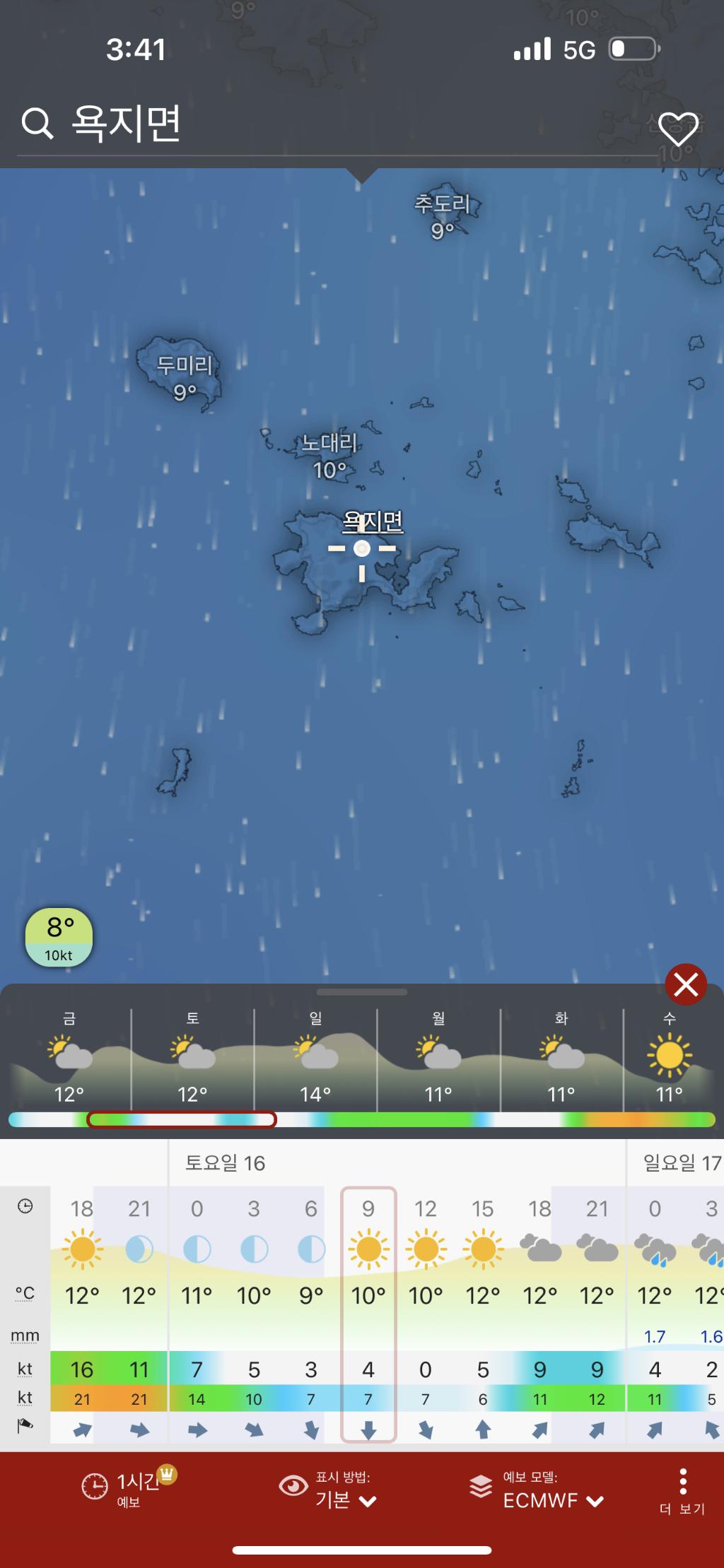Select the 화 daily forecast
The image size is (724, 1568).
(561, 1058)
